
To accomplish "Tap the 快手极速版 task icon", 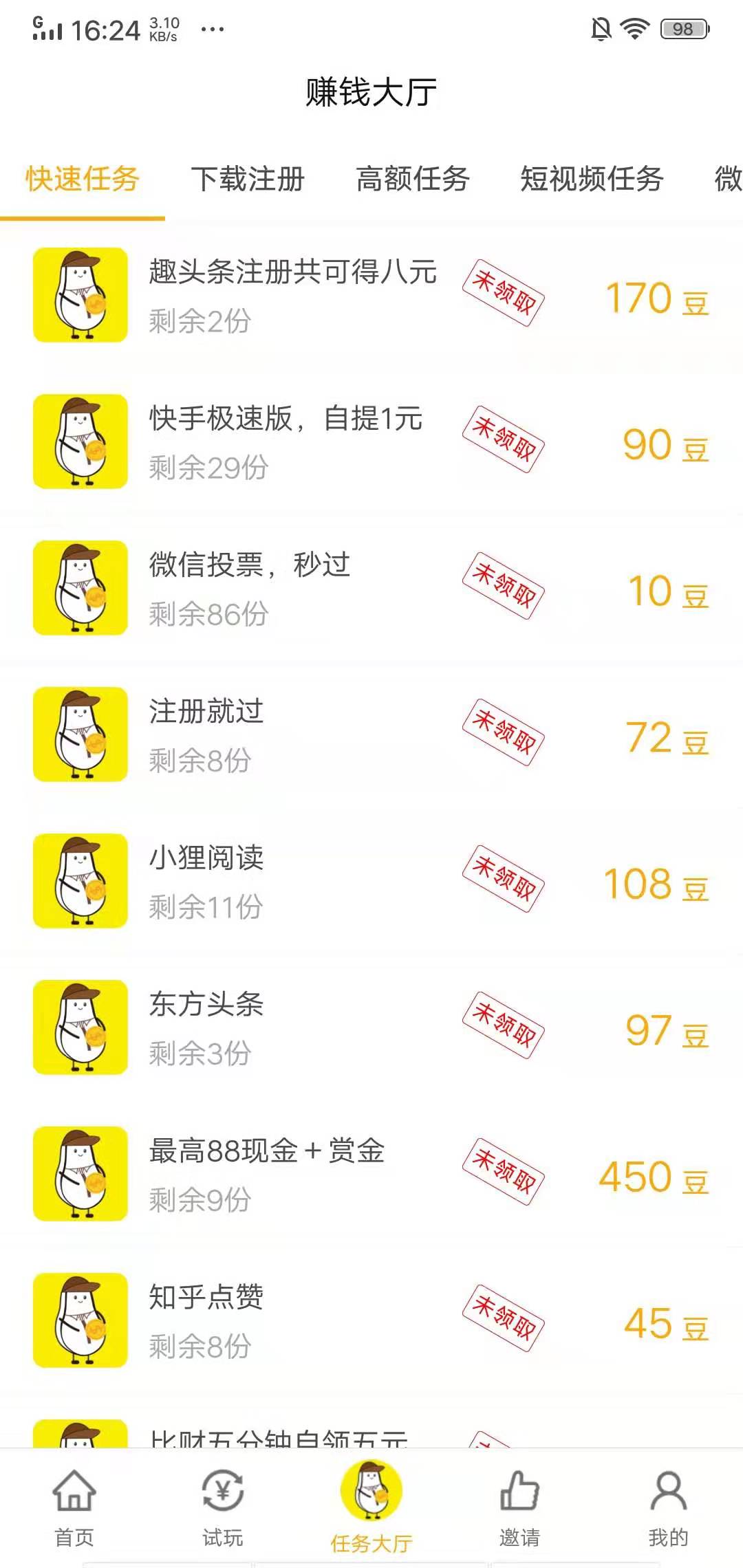I will pyautogui.click(x=80, y=442).
